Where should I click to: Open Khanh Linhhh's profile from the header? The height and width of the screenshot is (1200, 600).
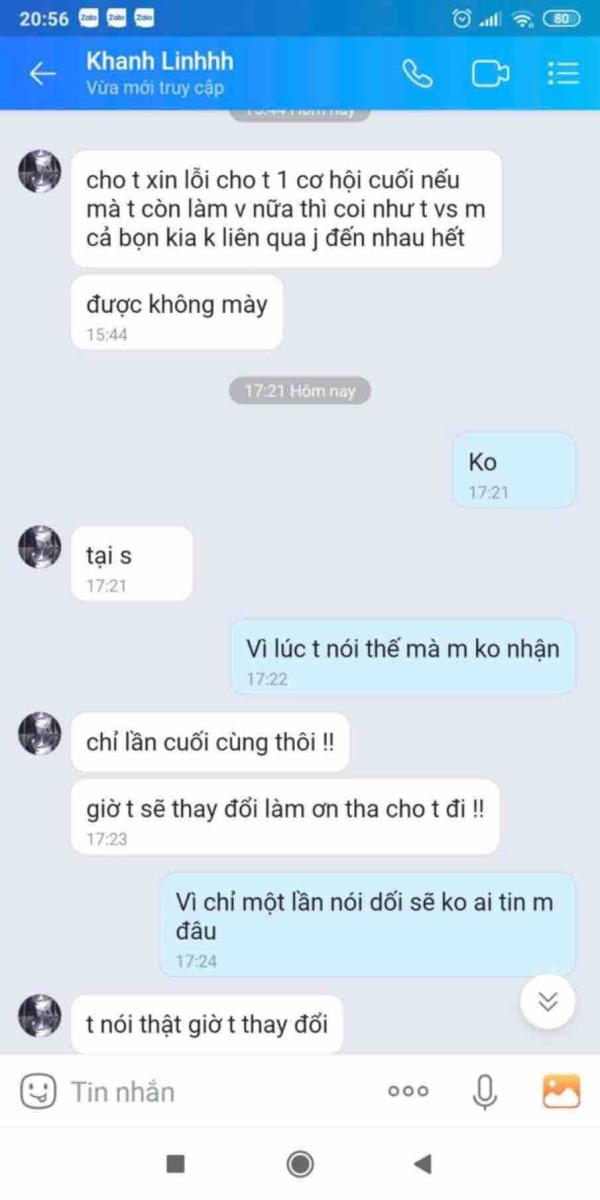pyautogui.click(x=160, y=73)
